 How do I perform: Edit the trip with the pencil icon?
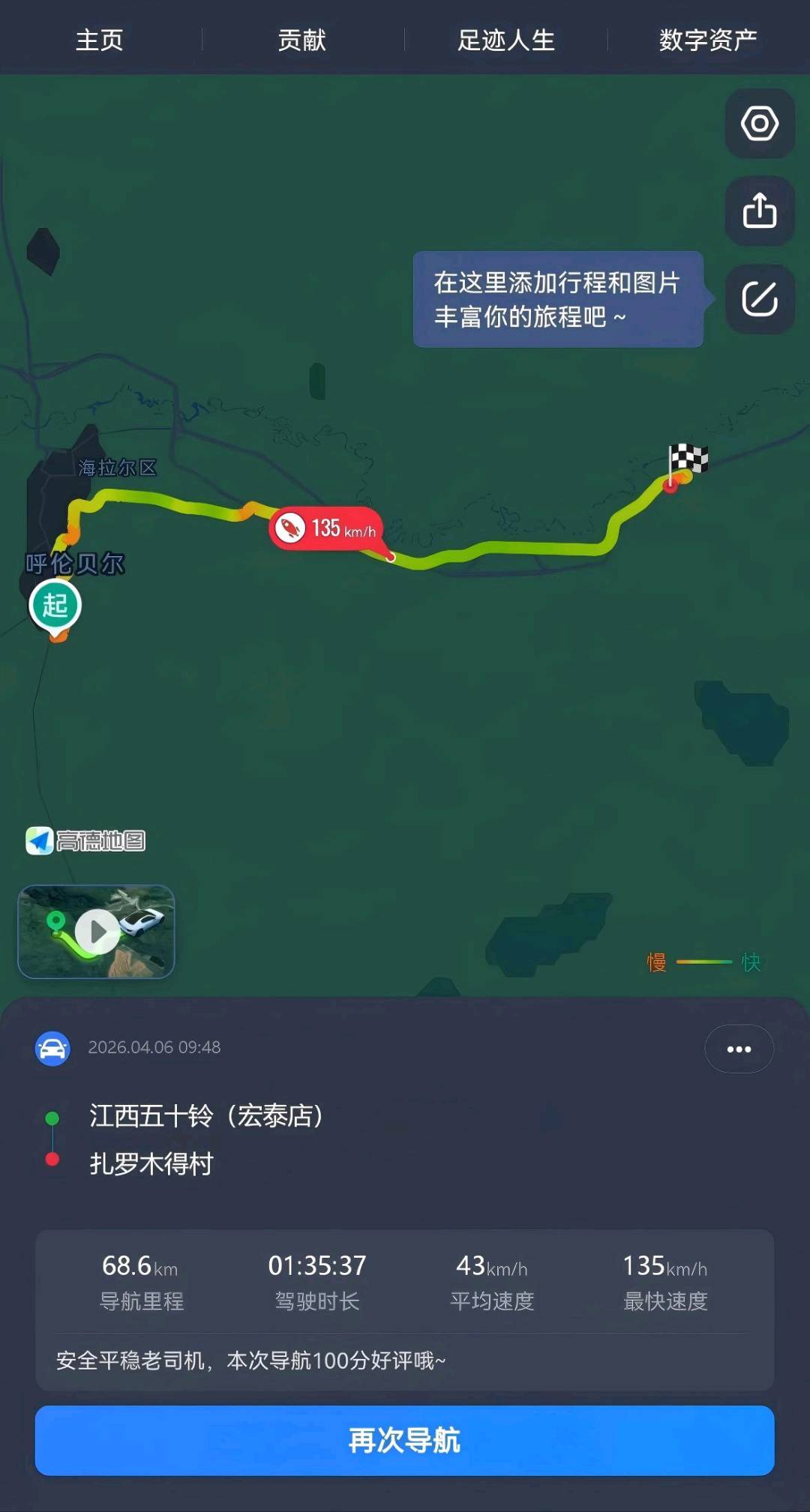pyautogui.click(x=760, y=299)
